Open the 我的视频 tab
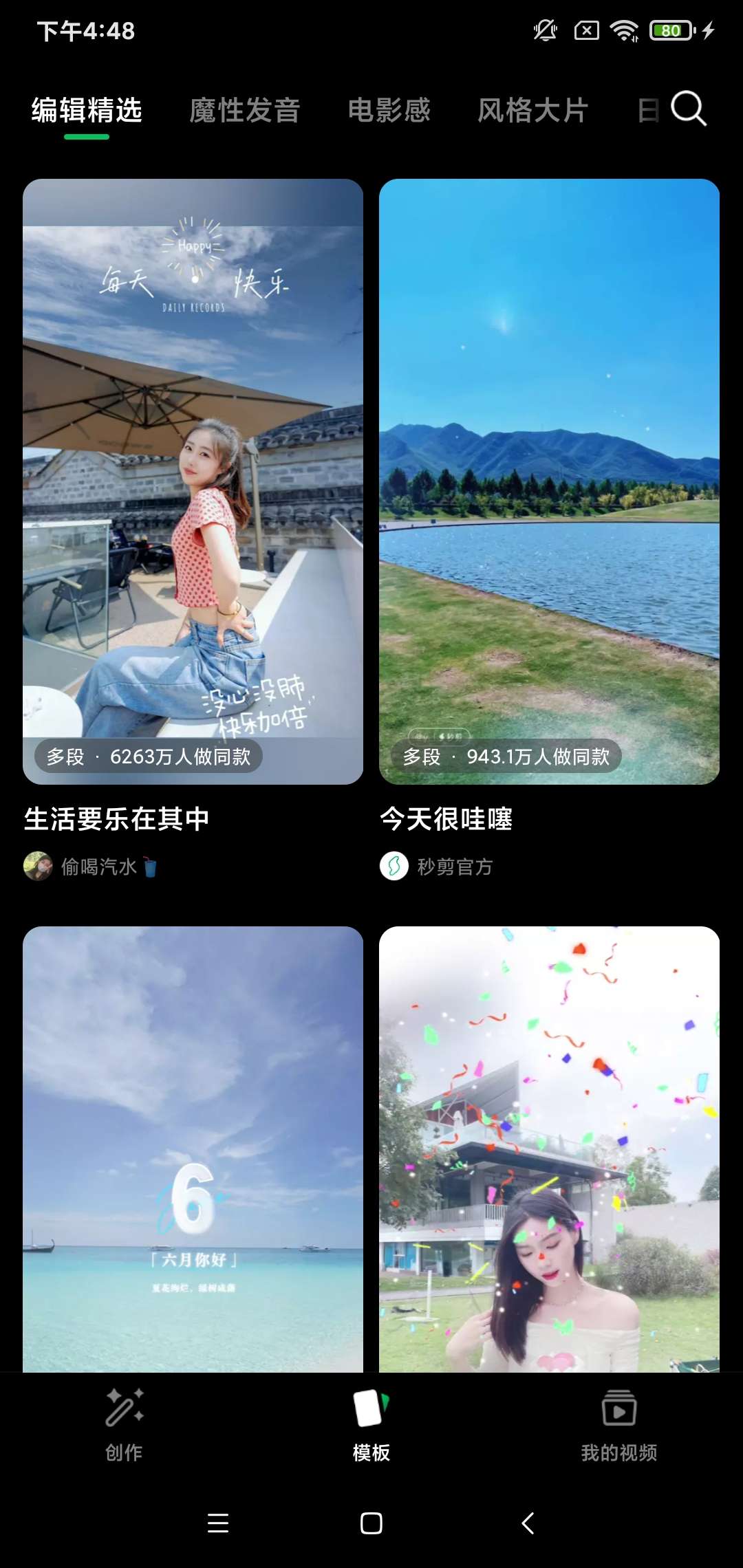Screen dimensions: 743x1568 click(619, 1424)
